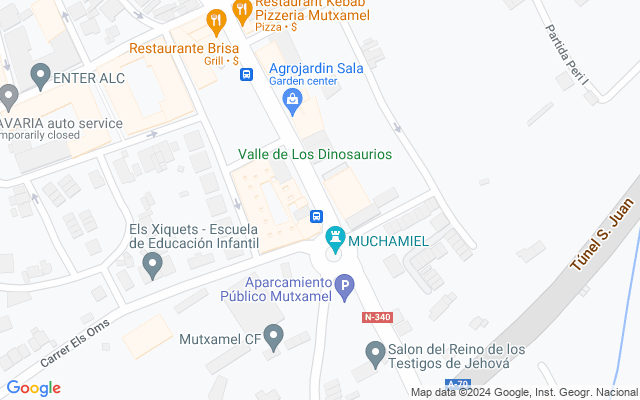This screenshot has width=640, height=400.
Task: Open the AVARIA auto service pin
Action: pos(9,98)
